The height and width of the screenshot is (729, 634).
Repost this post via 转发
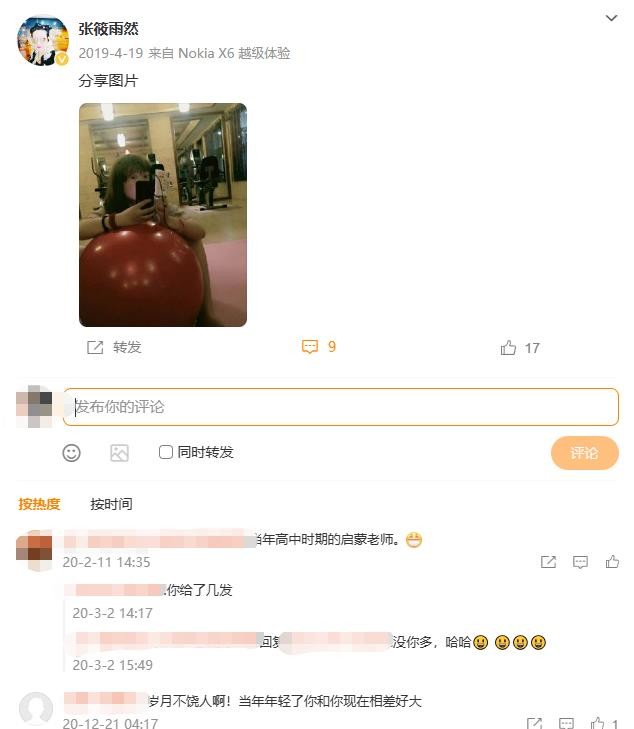pos(115,348)
